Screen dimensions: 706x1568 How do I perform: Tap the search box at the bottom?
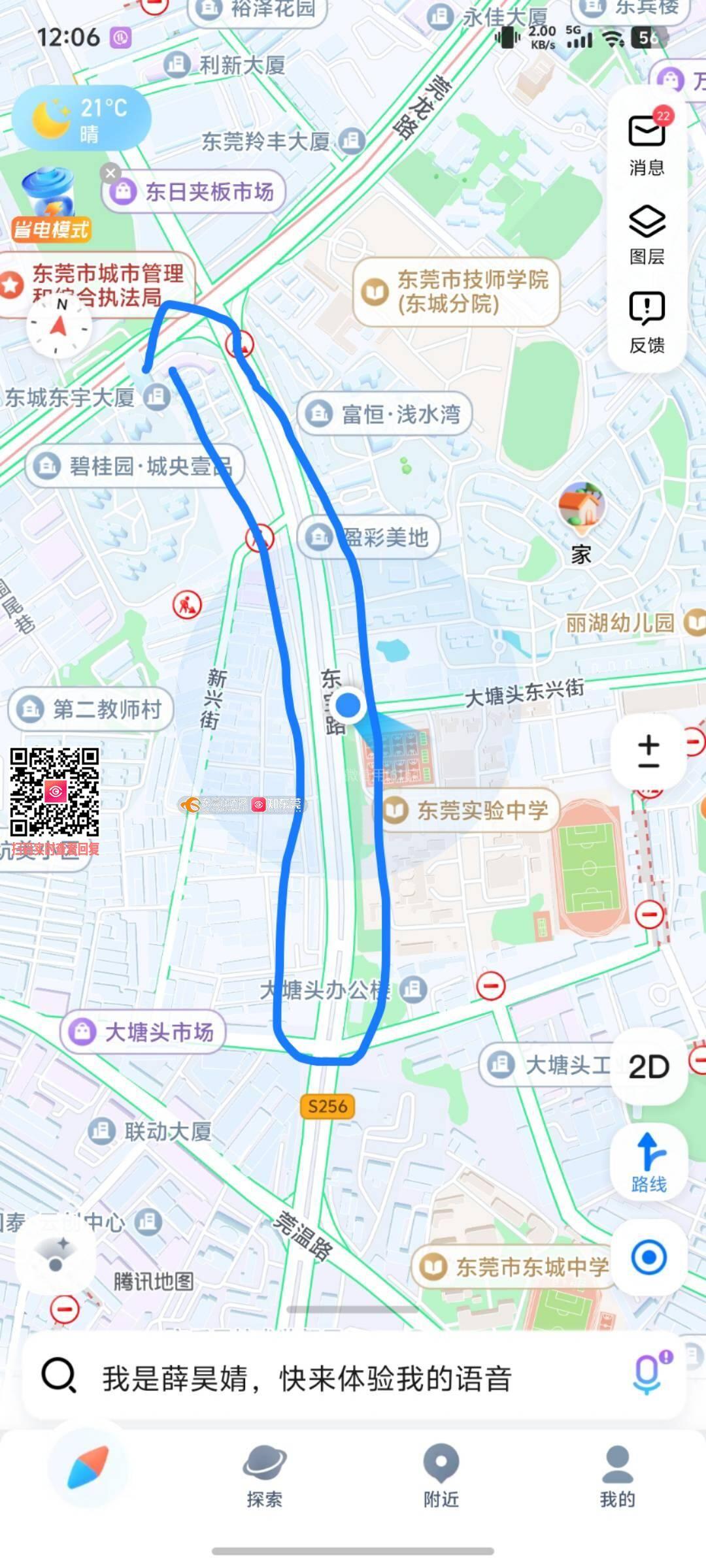click(327, 1379)
